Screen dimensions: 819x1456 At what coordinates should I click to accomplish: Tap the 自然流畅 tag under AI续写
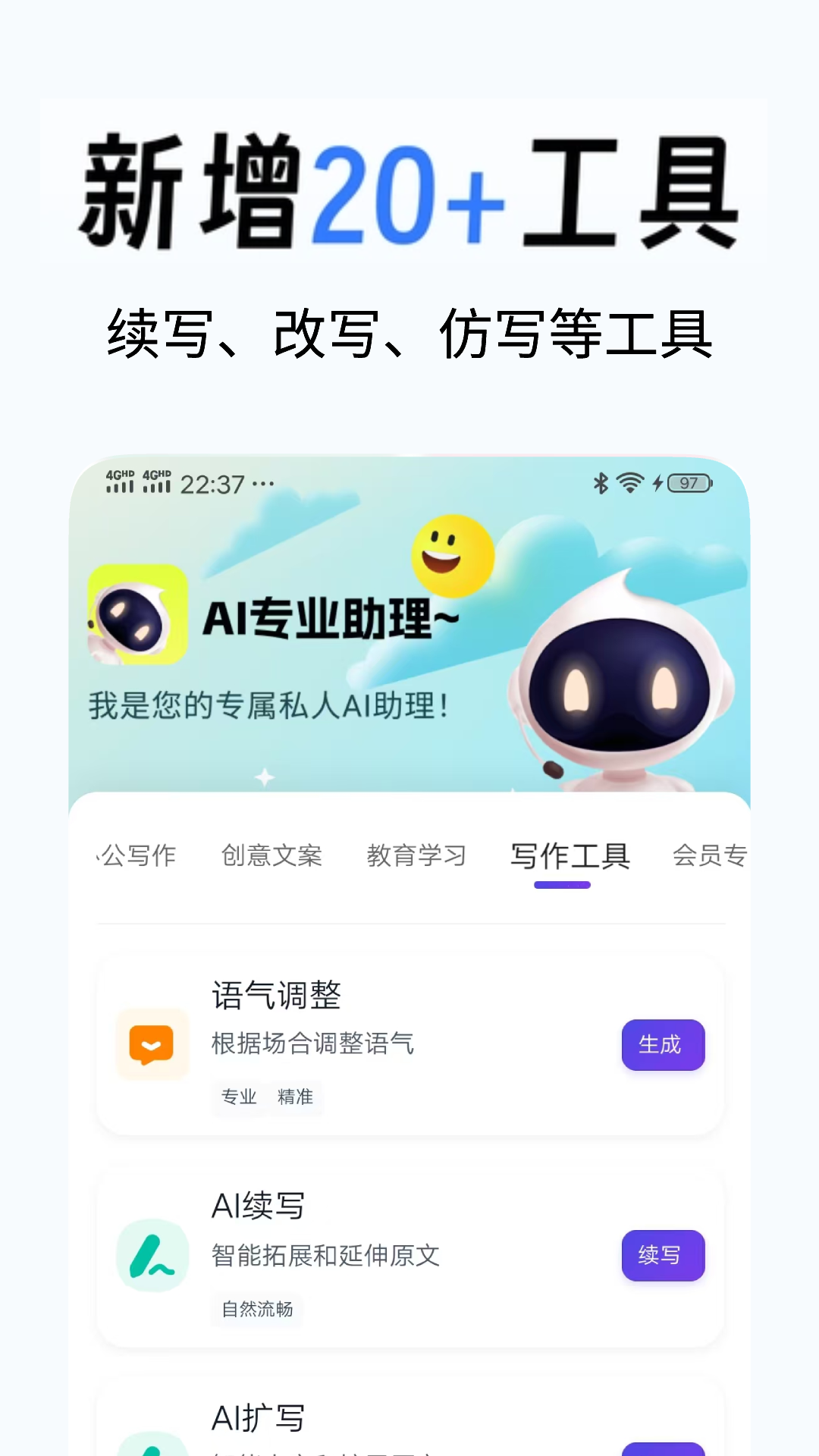point(257,1309)
